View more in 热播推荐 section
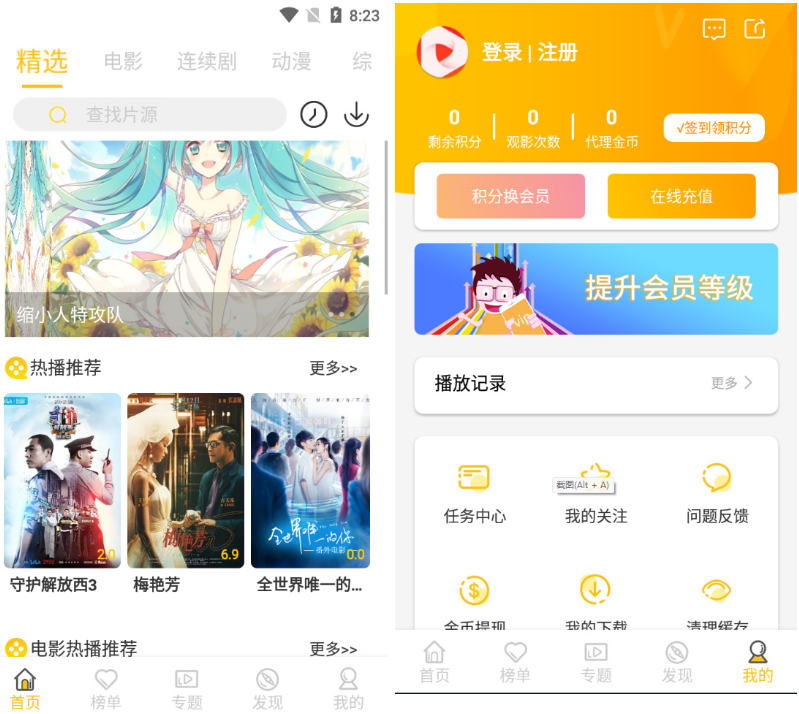The image size is (799, 714). tap(333, 369)
